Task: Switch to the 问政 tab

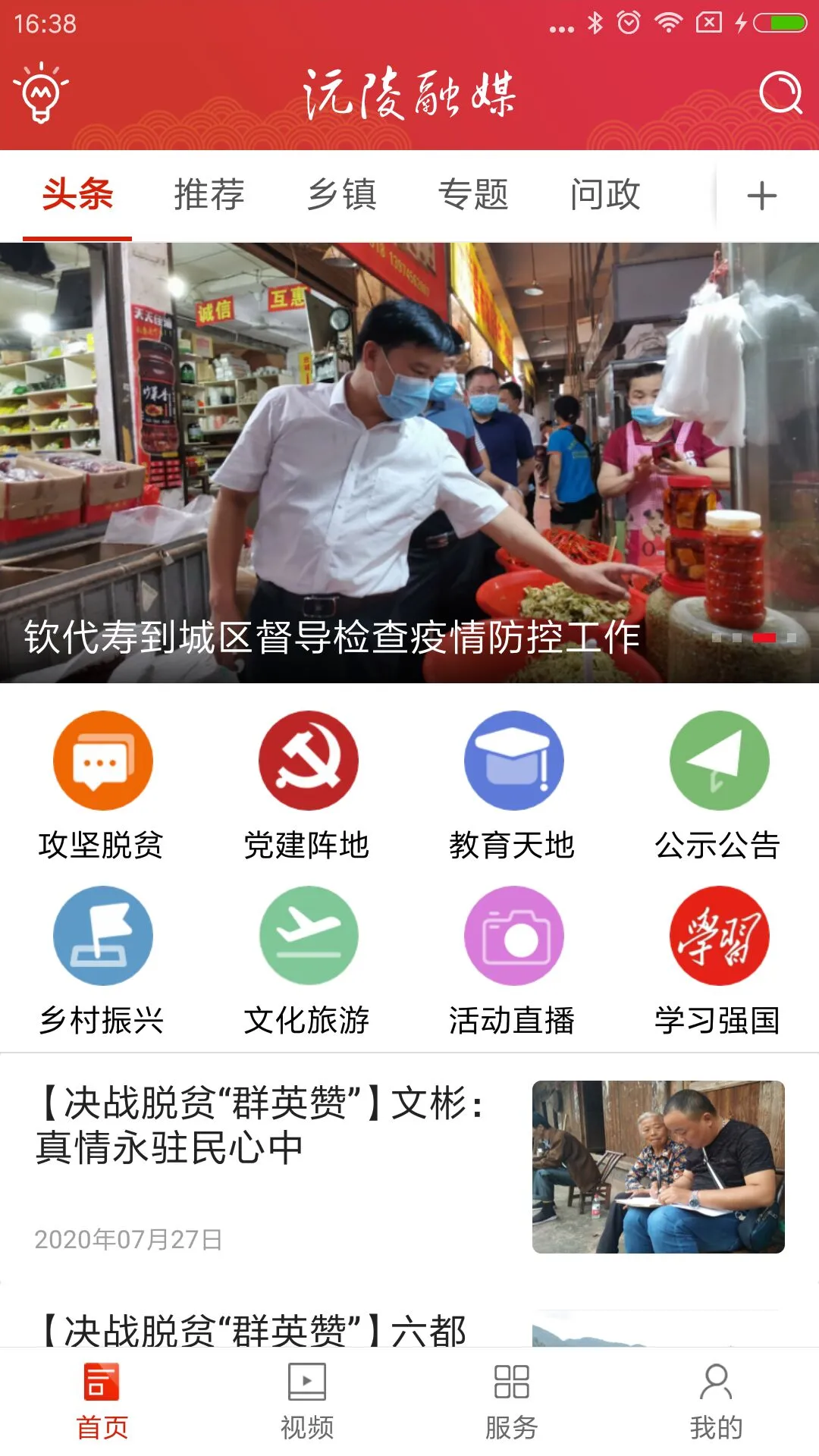Action: [x=607, y=195]
